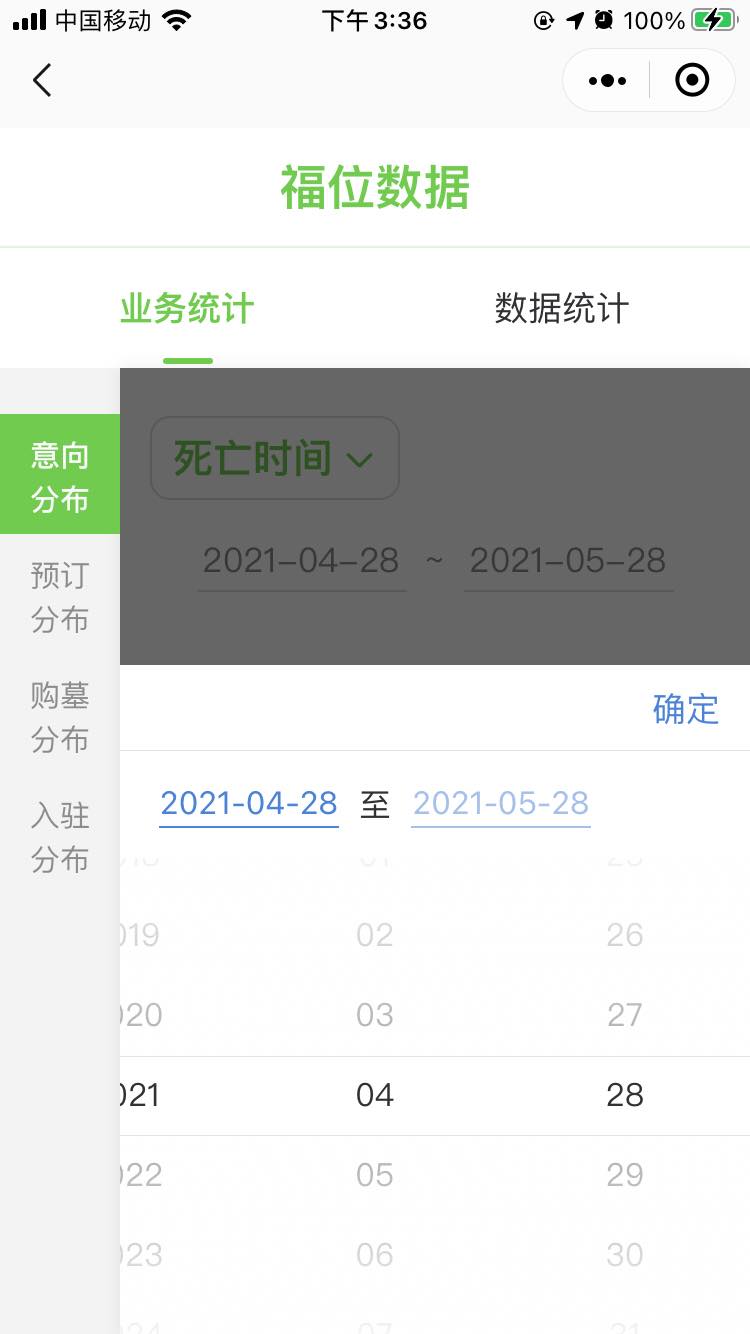
Task: Switch to the 数据统计 tab
Action: click(x=561, y=308)
